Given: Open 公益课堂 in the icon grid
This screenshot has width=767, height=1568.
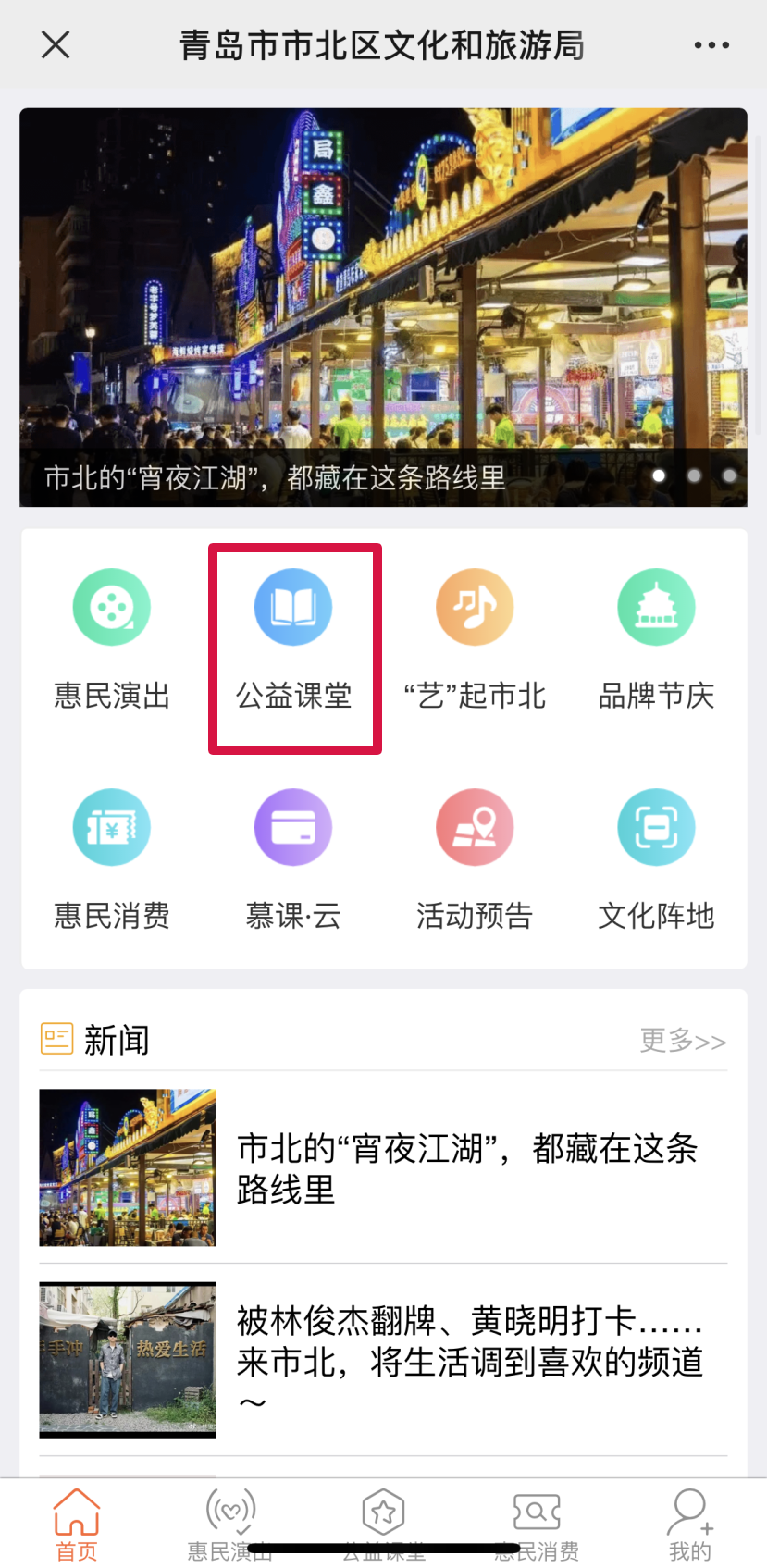Looking at the screenshot, I should tap(293, 638).
